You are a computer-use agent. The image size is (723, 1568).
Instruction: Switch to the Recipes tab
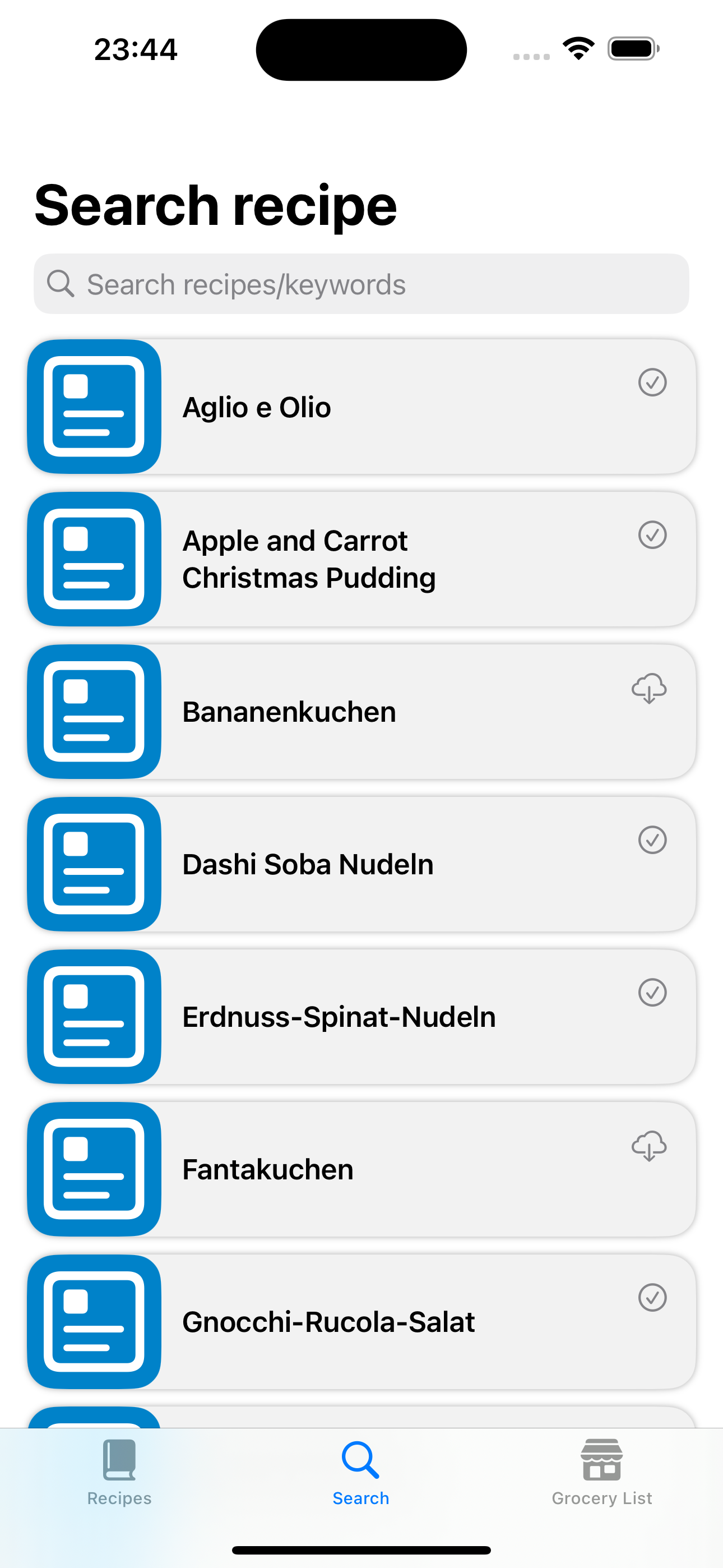(119, 1473)
